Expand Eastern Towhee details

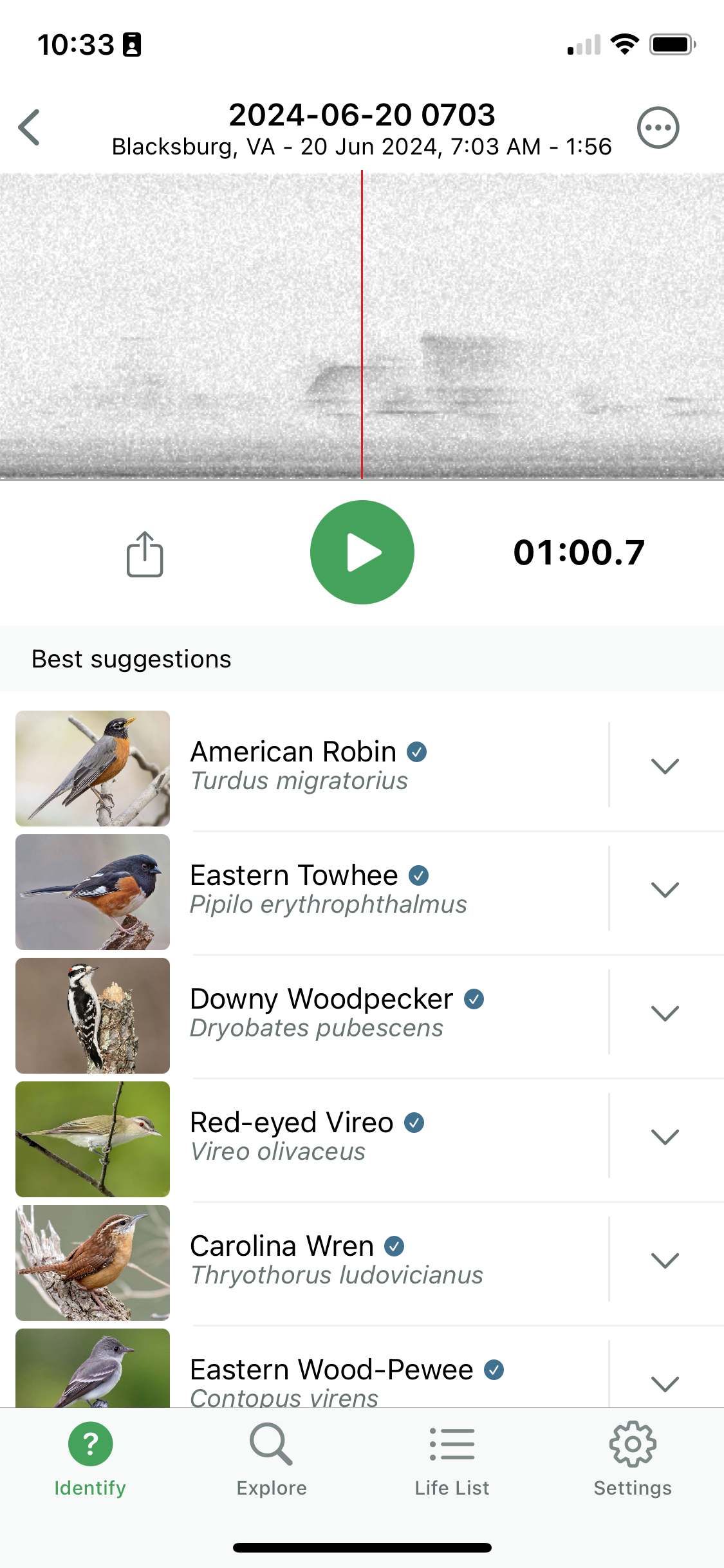pyautogui.click(x=665, y=889)
